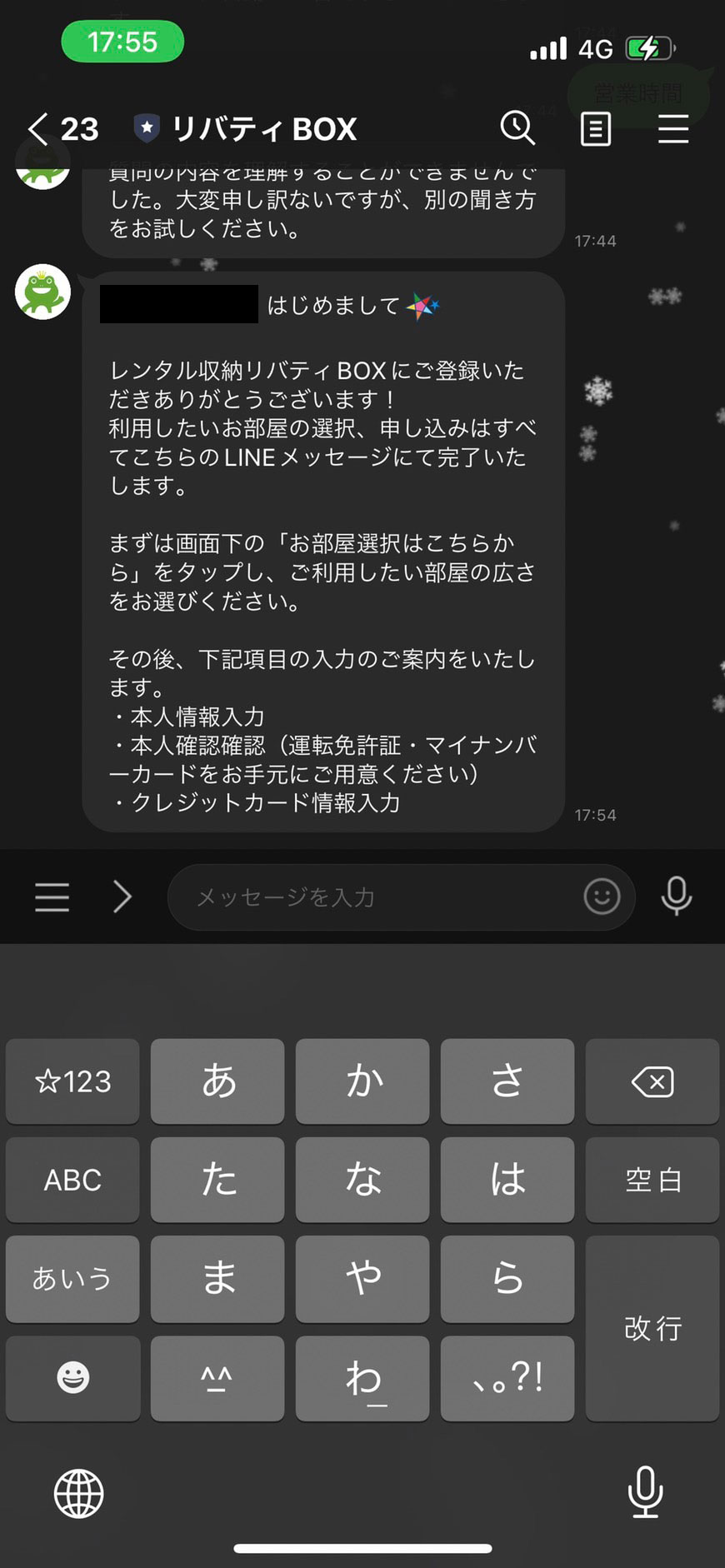Expand attachment options with the chevron arrow

[x=122, y=897]
